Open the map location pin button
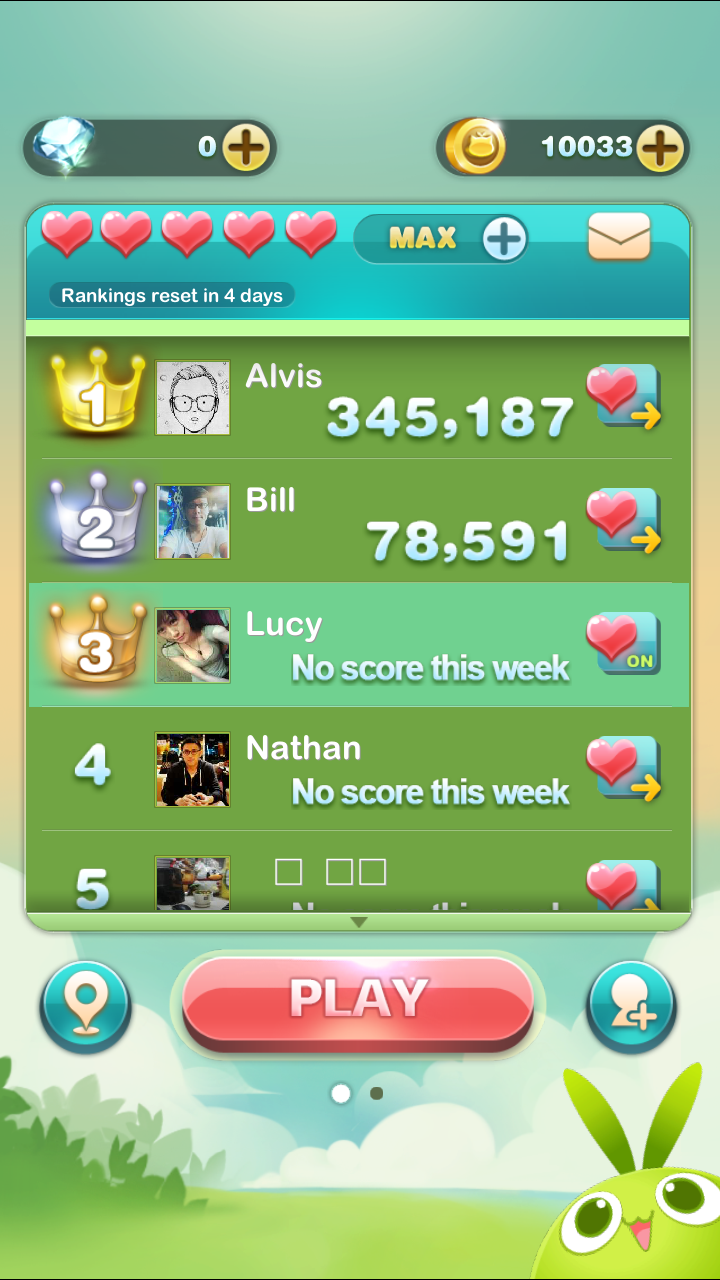This screenshot has height=1280, width=720. (x=85, y=1006)
